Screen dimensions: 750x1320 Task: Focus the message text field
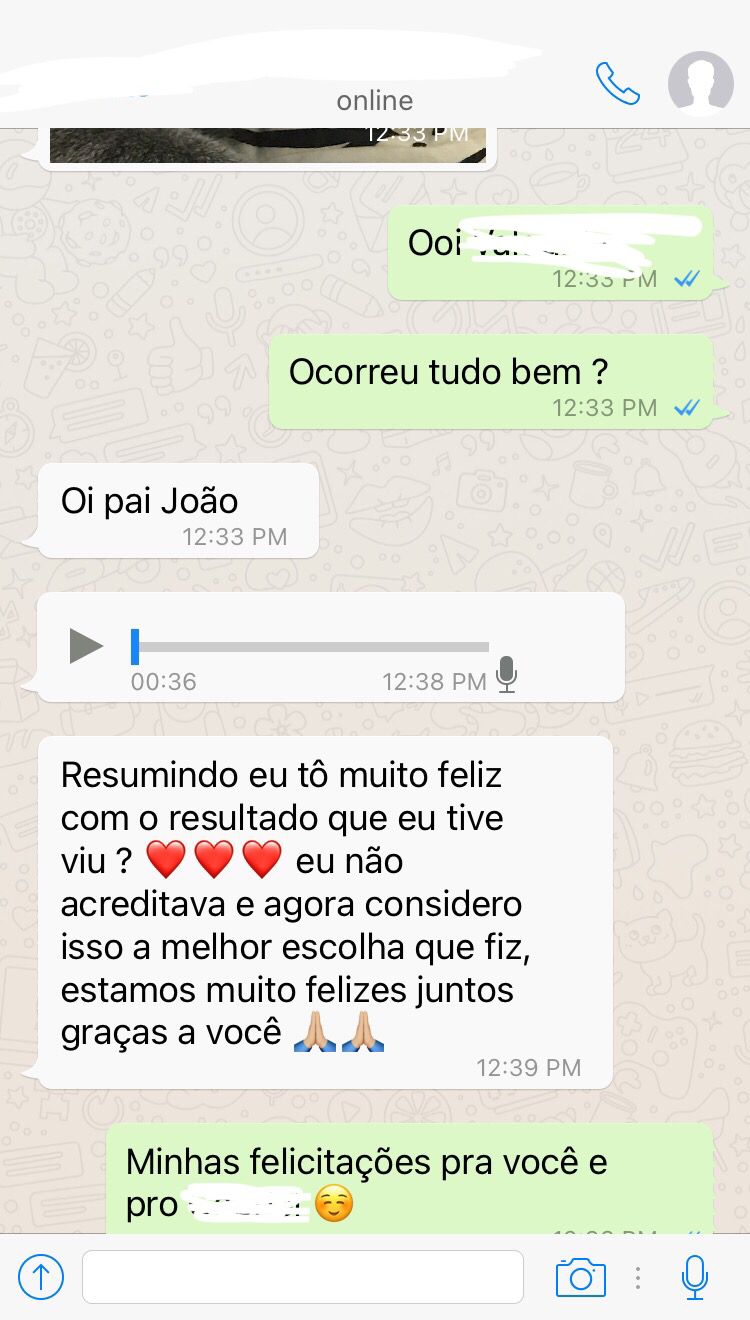click(302, 1277)
